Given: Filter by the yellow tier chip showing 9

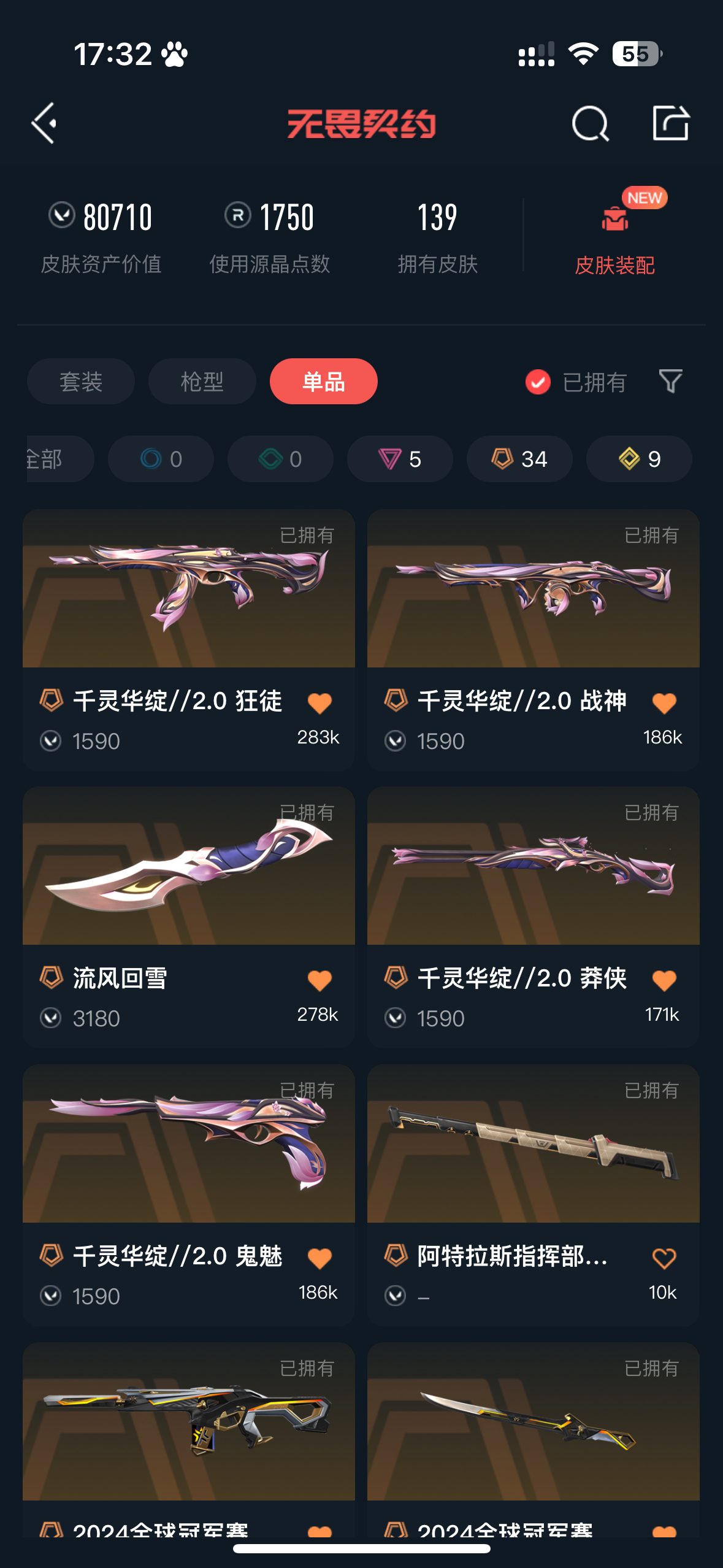Looking at the screenshot, I should [x=639, y=459].
